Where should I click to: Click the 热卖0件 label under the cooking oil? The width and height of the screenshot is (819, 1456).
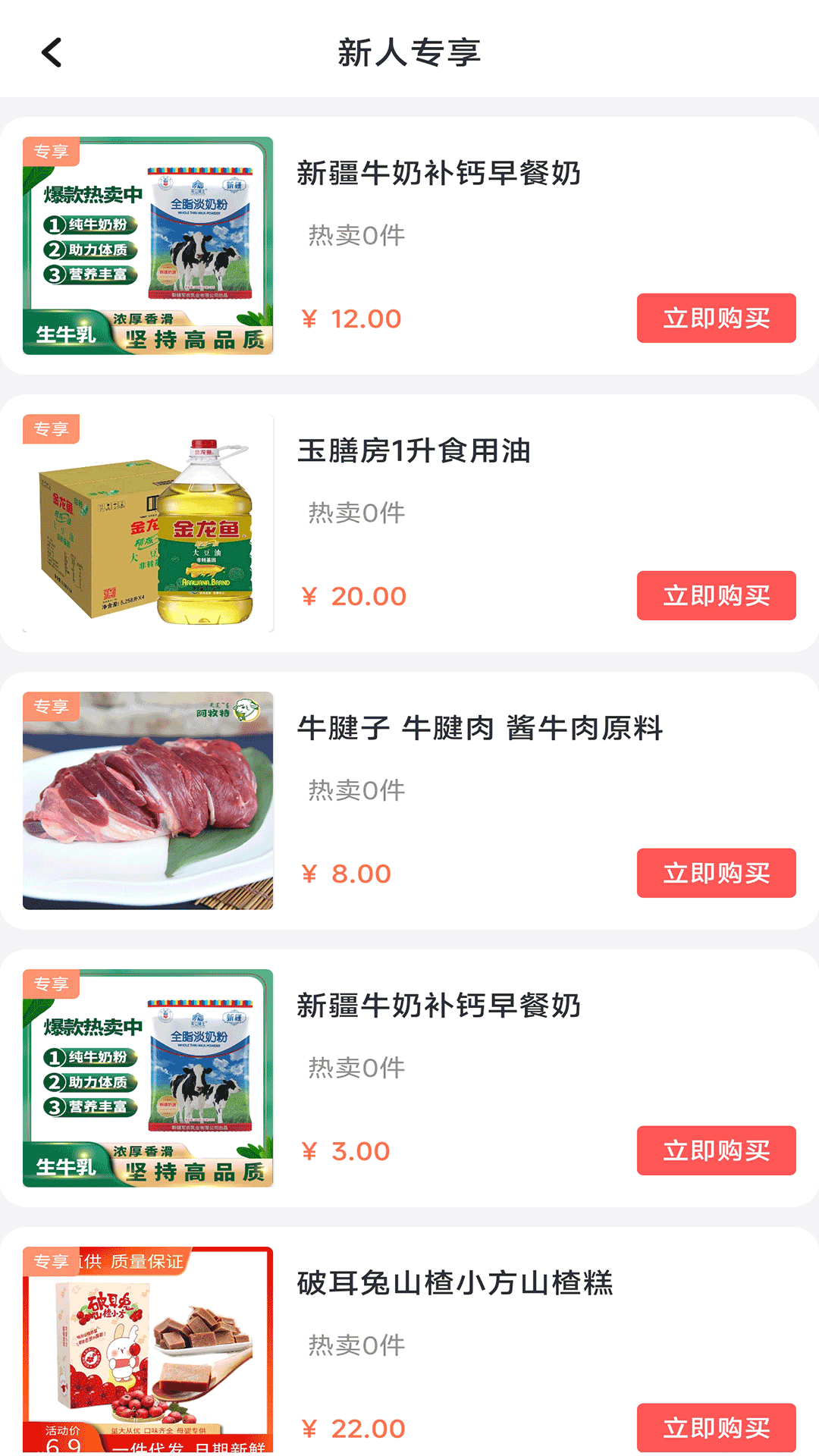click(x=356, y=511)
